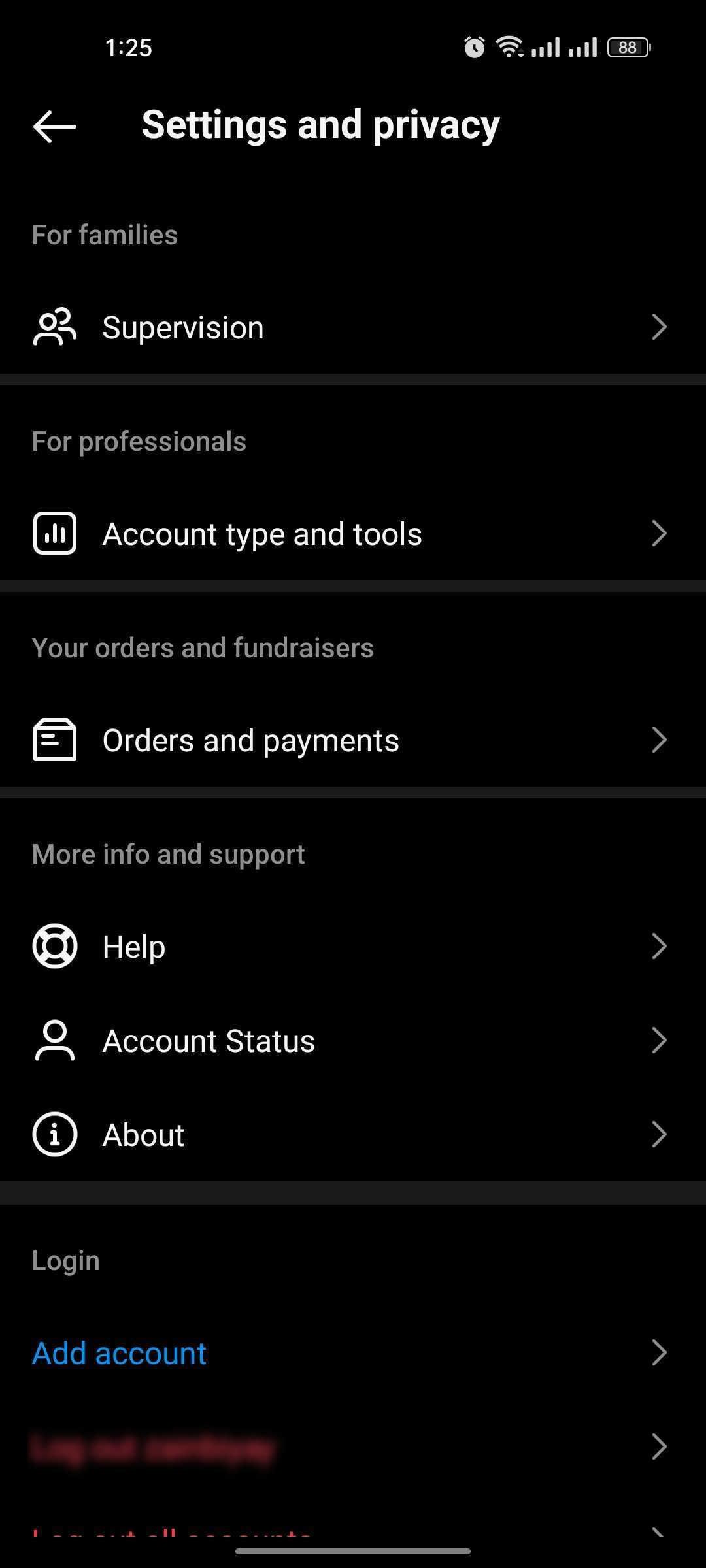Screen dimensions: 706x1568
Task: Go back from Settings and privacy
Action: [x=55, y=126]
